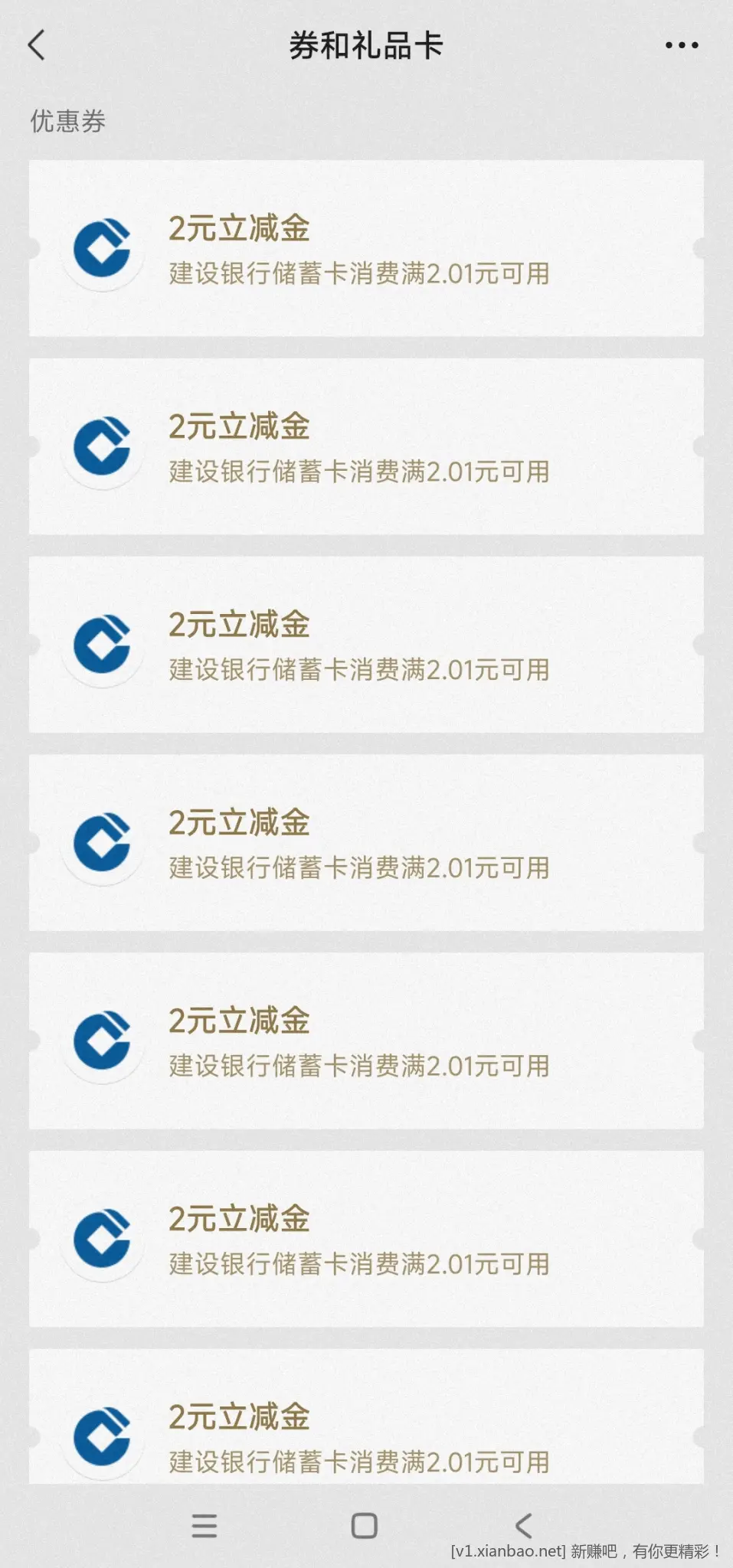This screenshot has width=733, height=1568.
Task: Tap the CCB bank logo on the fourth coupon
Action: (103, 845)
